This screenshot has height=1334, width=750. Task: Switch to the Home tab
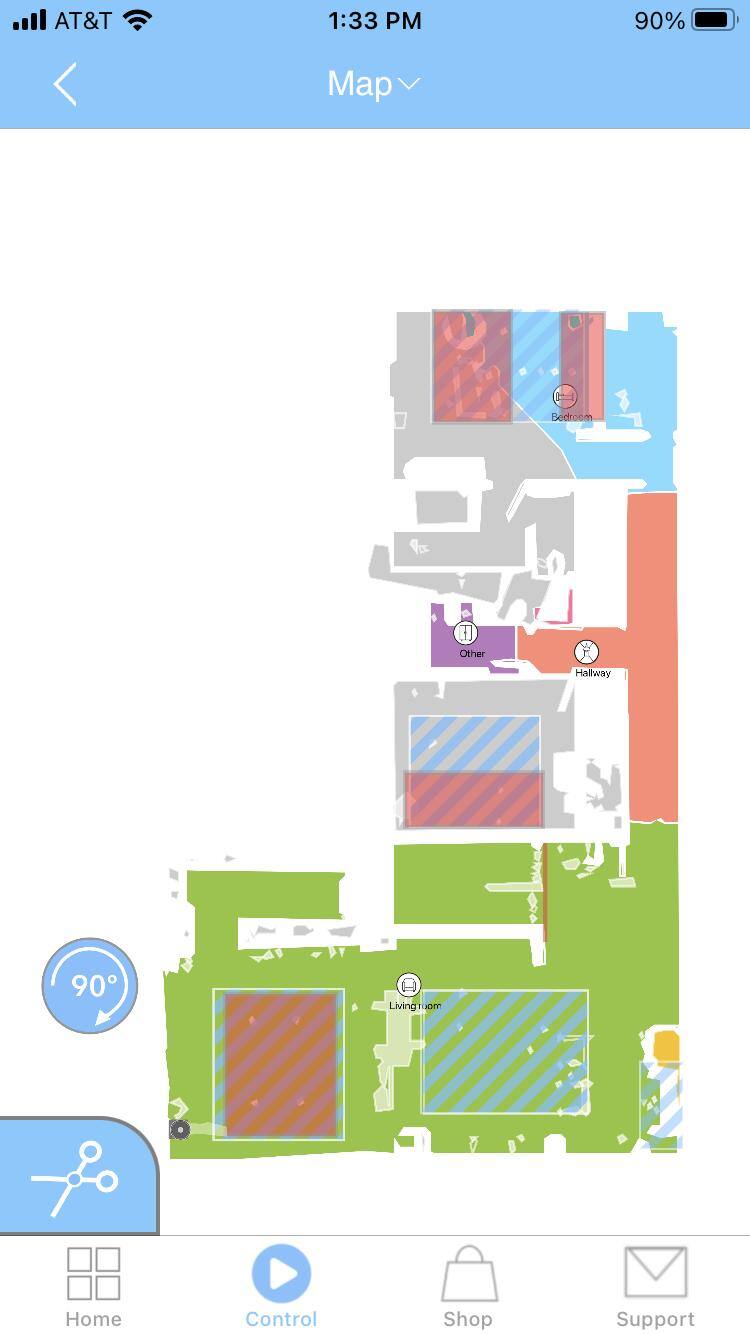tap(93, 1285)
